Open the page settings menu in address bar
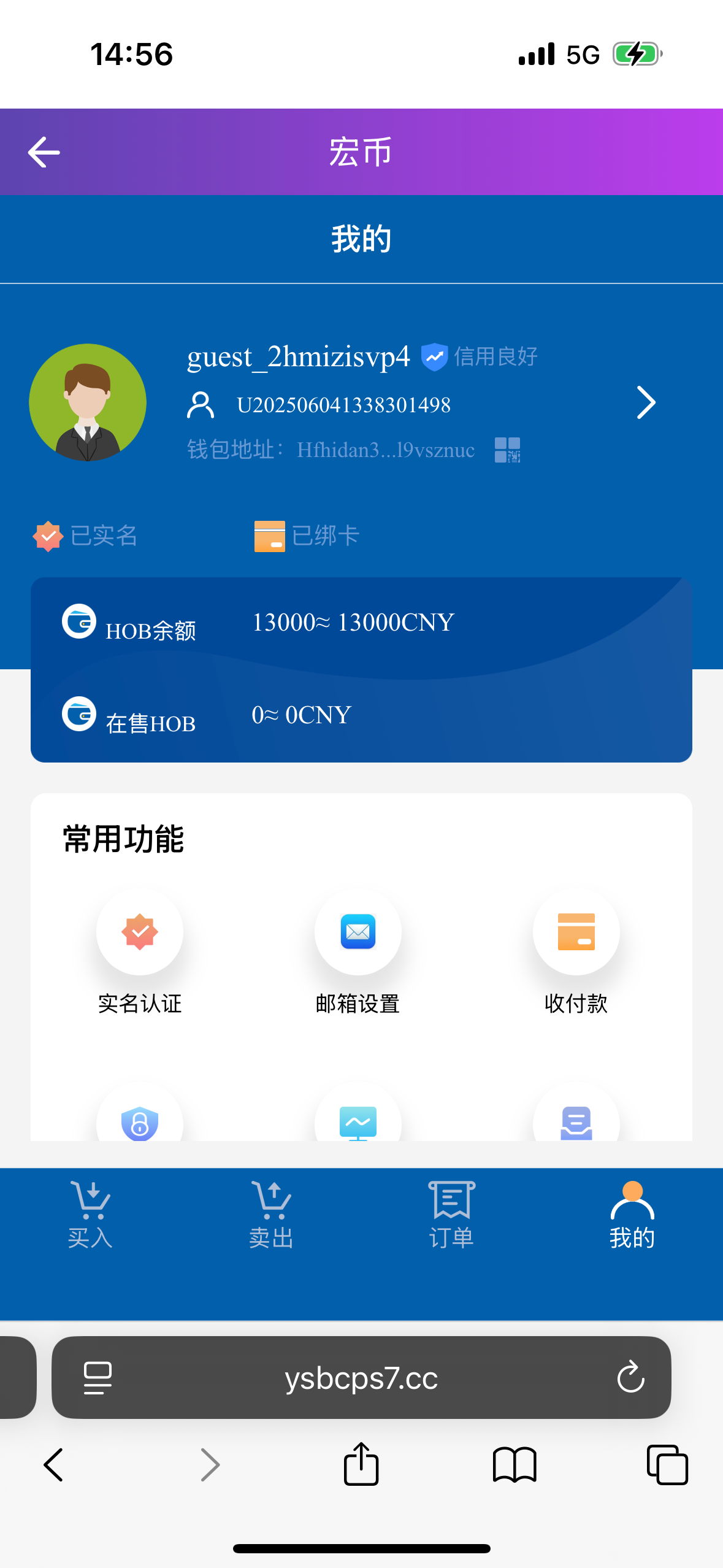 [x=98, y=1378]
